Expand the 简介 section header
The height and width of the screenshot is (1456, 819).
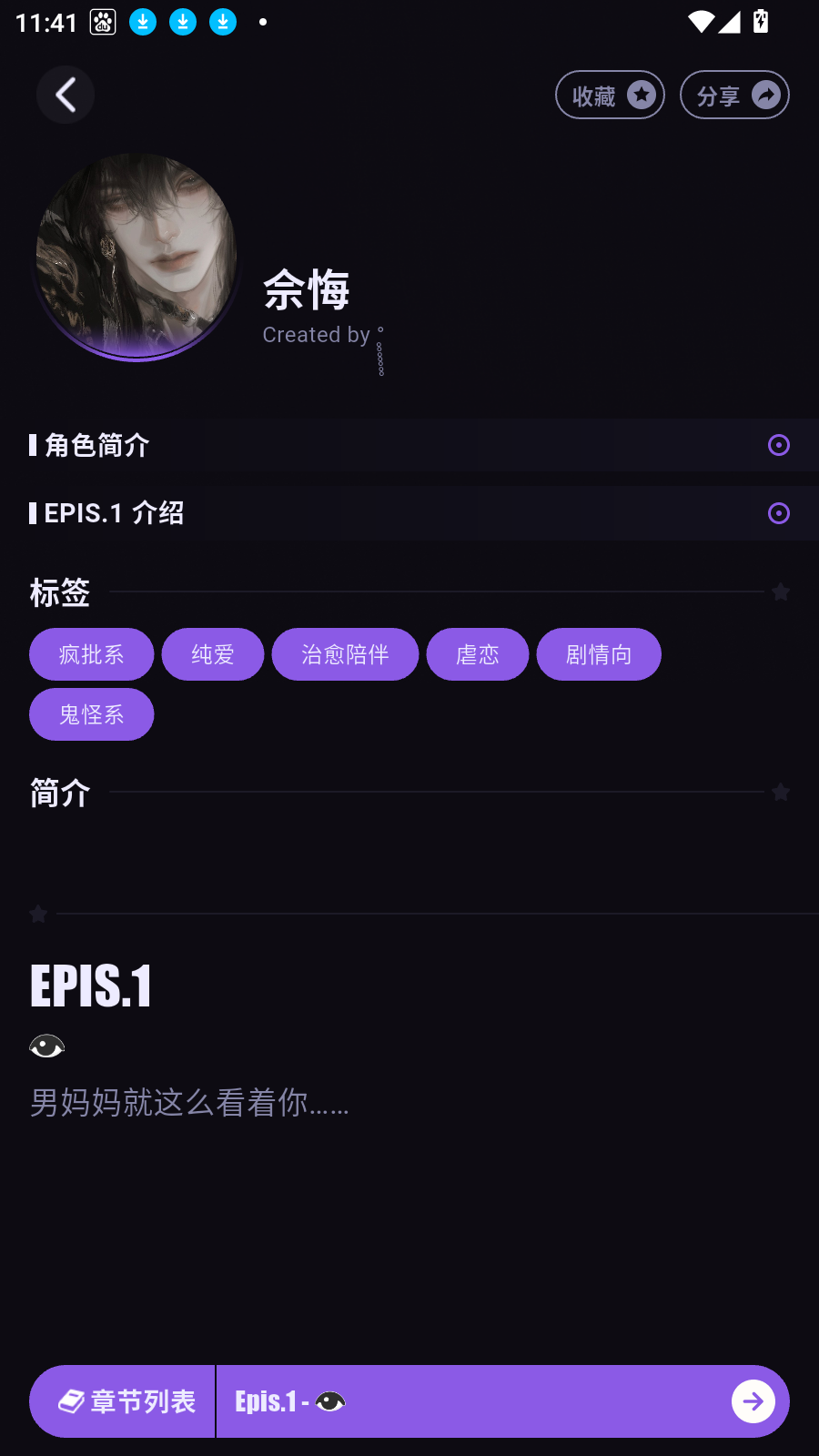[59, 793]
